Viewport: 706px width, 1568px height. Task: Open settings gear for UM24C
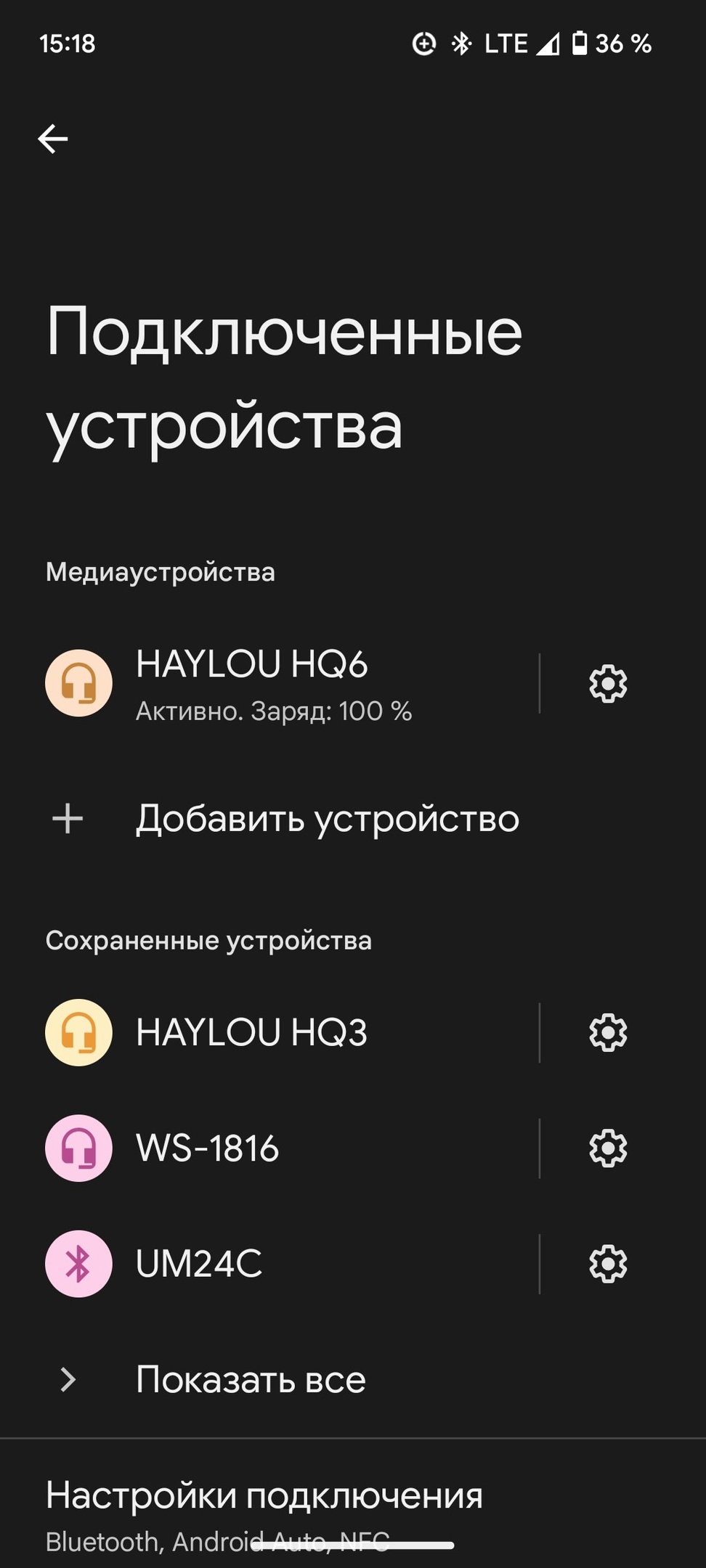click(607, 1264)
